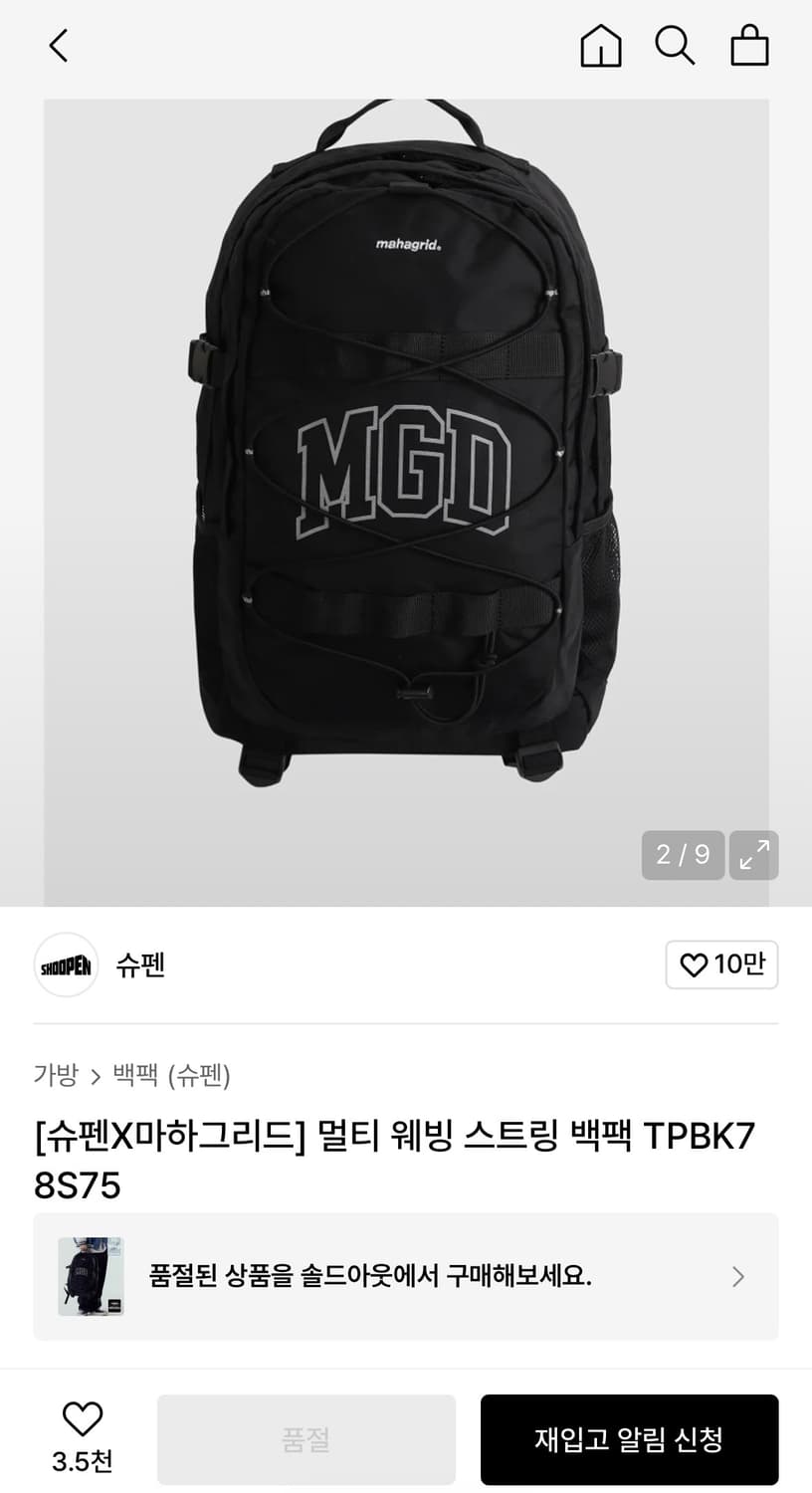The width and height of the screenshot is (812, 1493).
Task: Select the 슈펜 store name
Action: coord(140,964)
